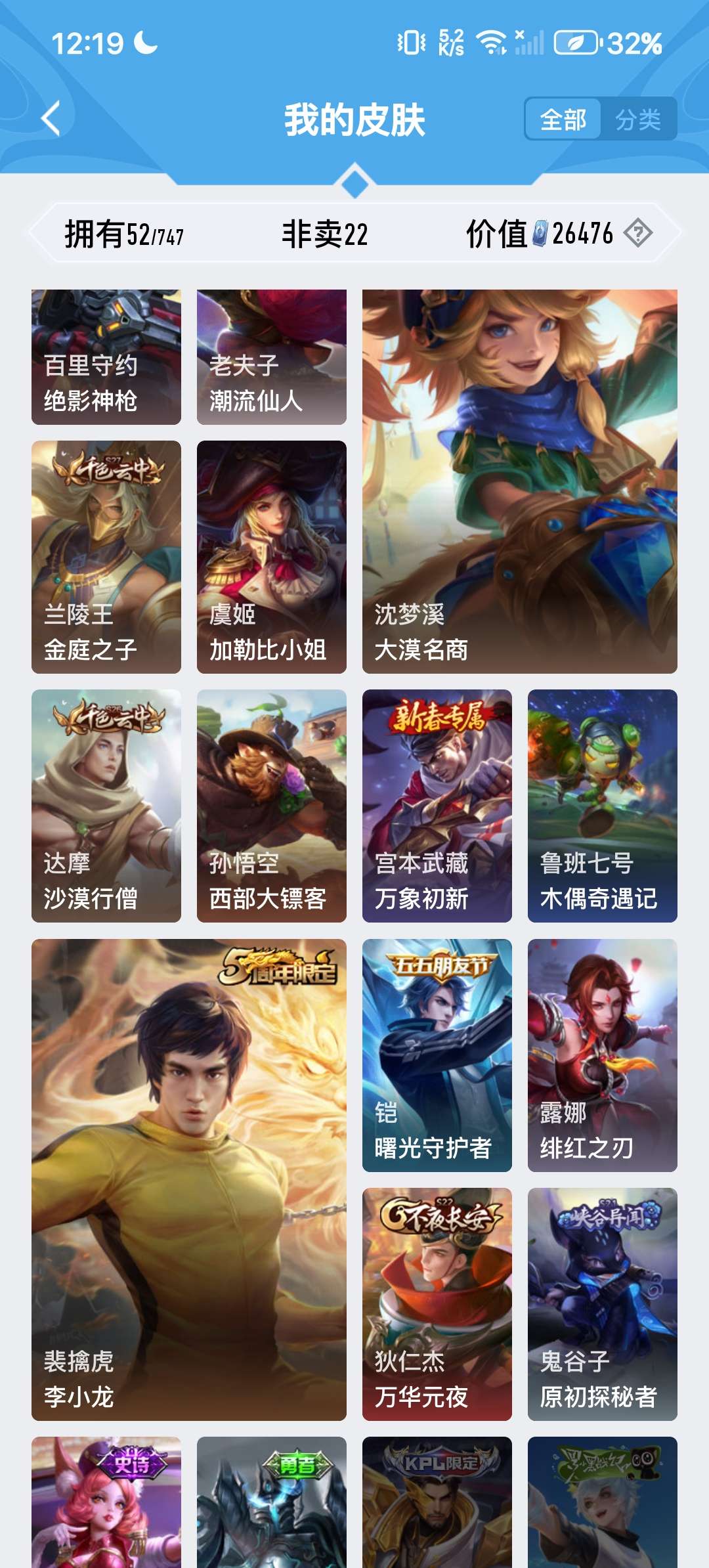Open 百里守约 绝影神枪 skin card
The image size is (709, 1568).
pyautogui.click(x=106, y=357)
